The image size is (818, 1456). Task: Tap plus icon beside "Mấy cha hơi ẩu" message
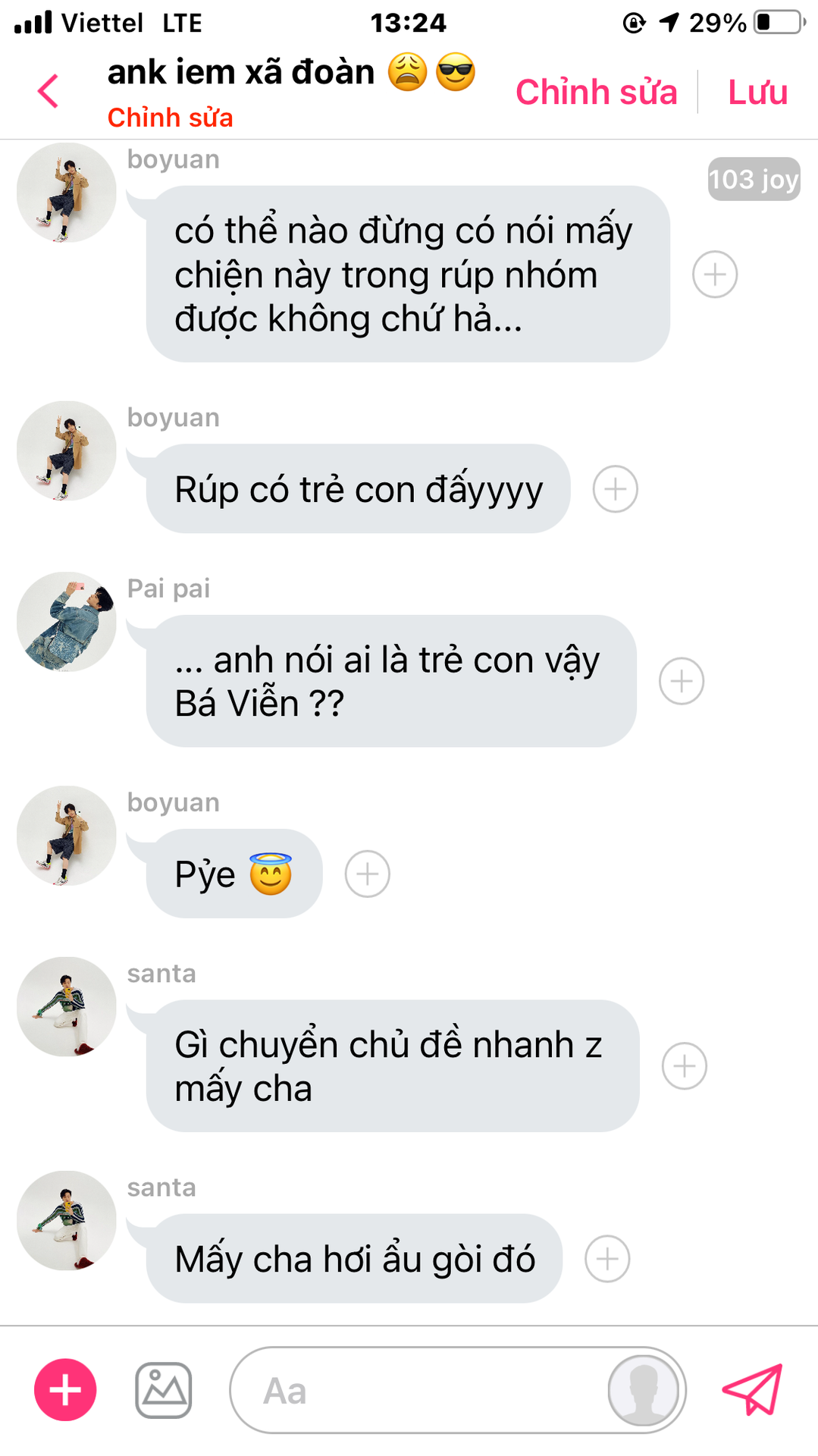click(x=607, y=1259)
